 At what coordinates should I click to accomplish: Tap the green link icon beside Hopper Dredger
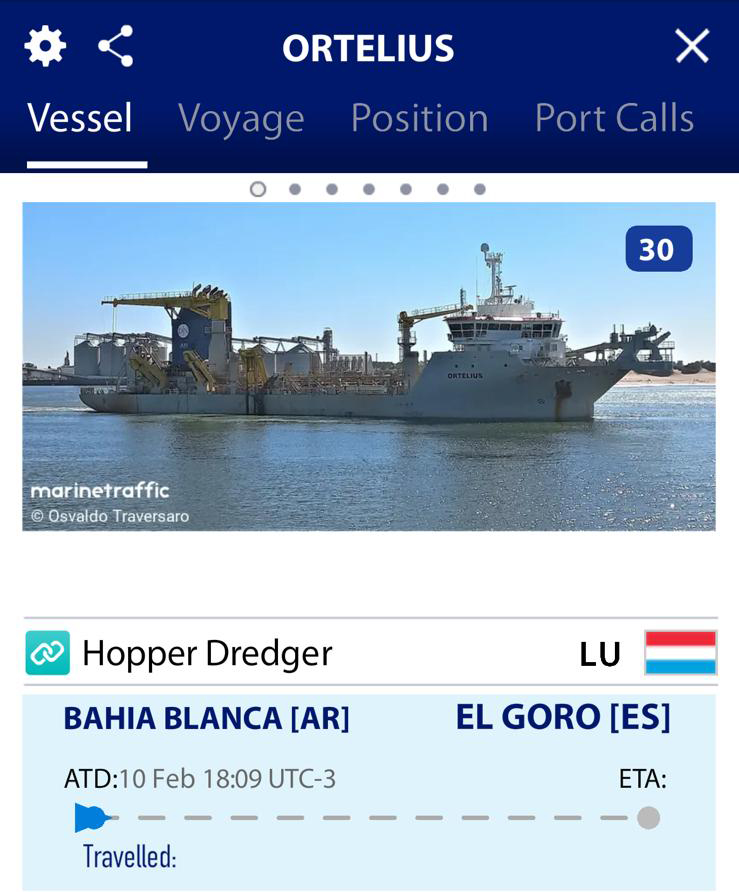pyautogui.click(x=47, y=653)
